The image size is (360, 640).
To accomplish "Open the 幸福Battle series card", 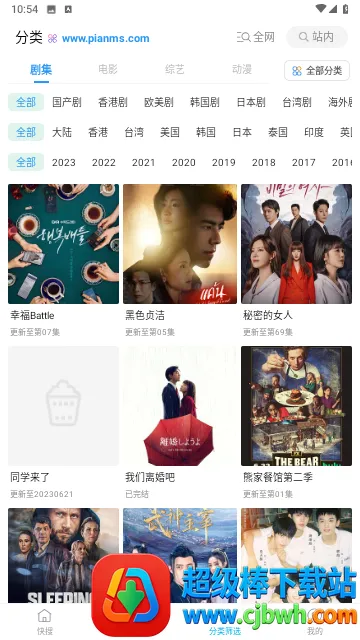I will [x=64, y=260].
